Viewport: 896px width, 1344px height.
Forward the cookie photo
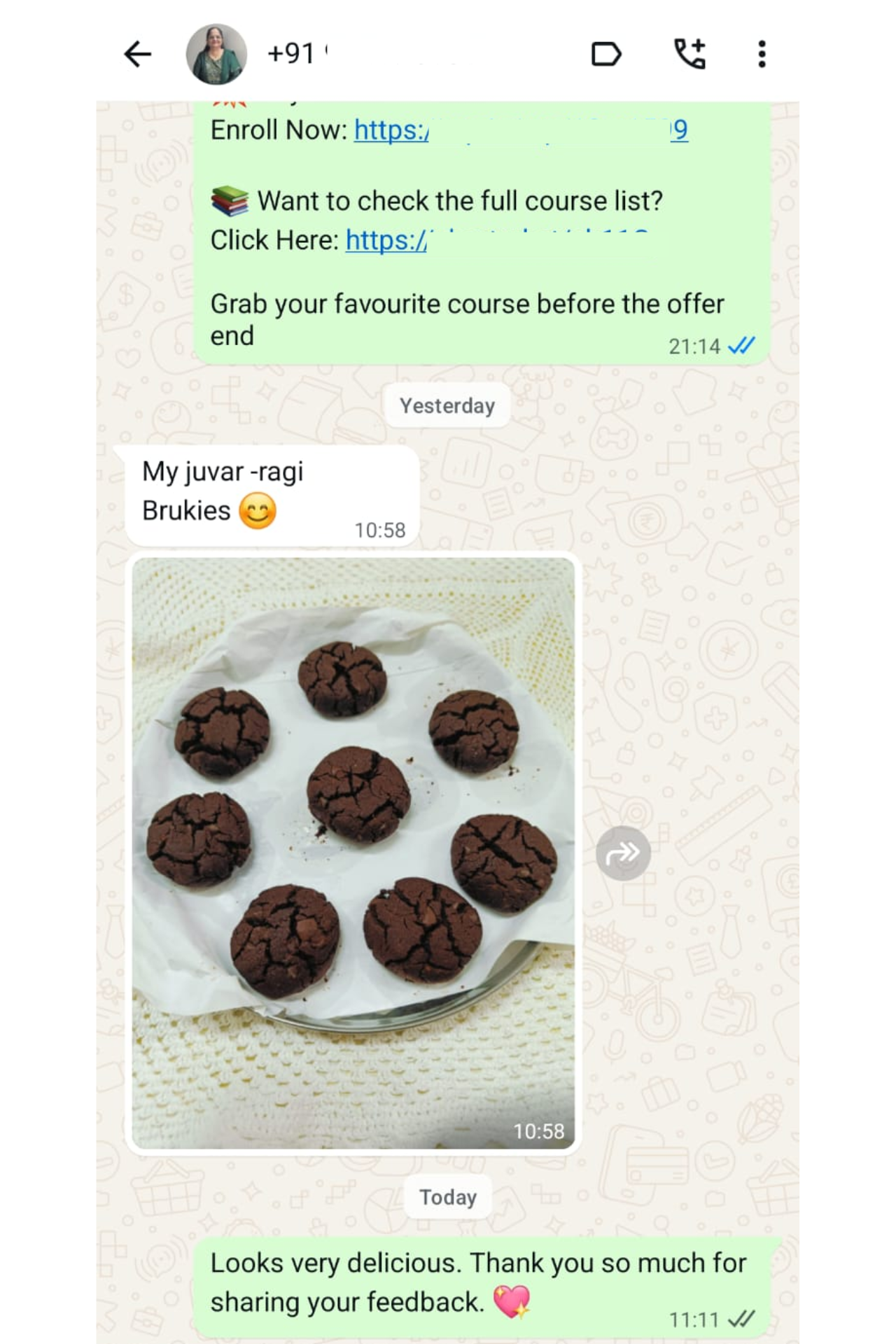[623, 853]
